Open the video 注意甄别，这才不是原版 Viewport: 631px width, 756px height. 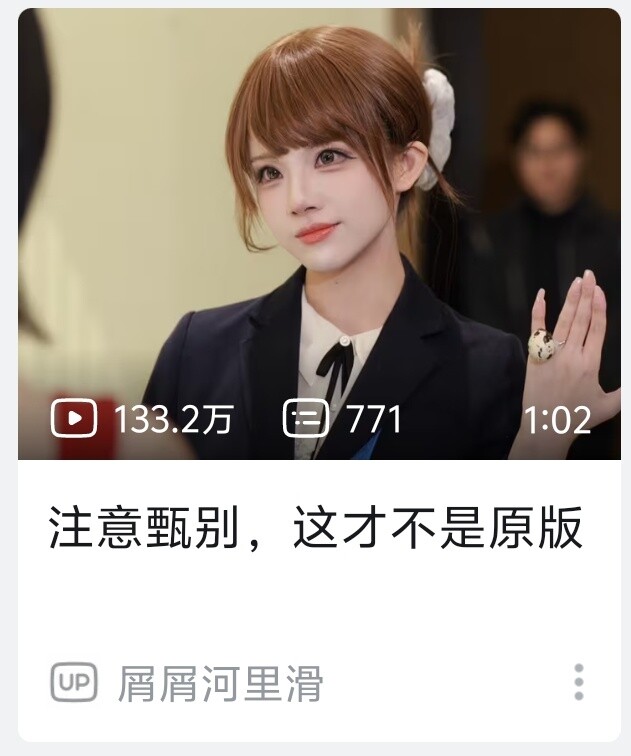[x=316, y=529]
